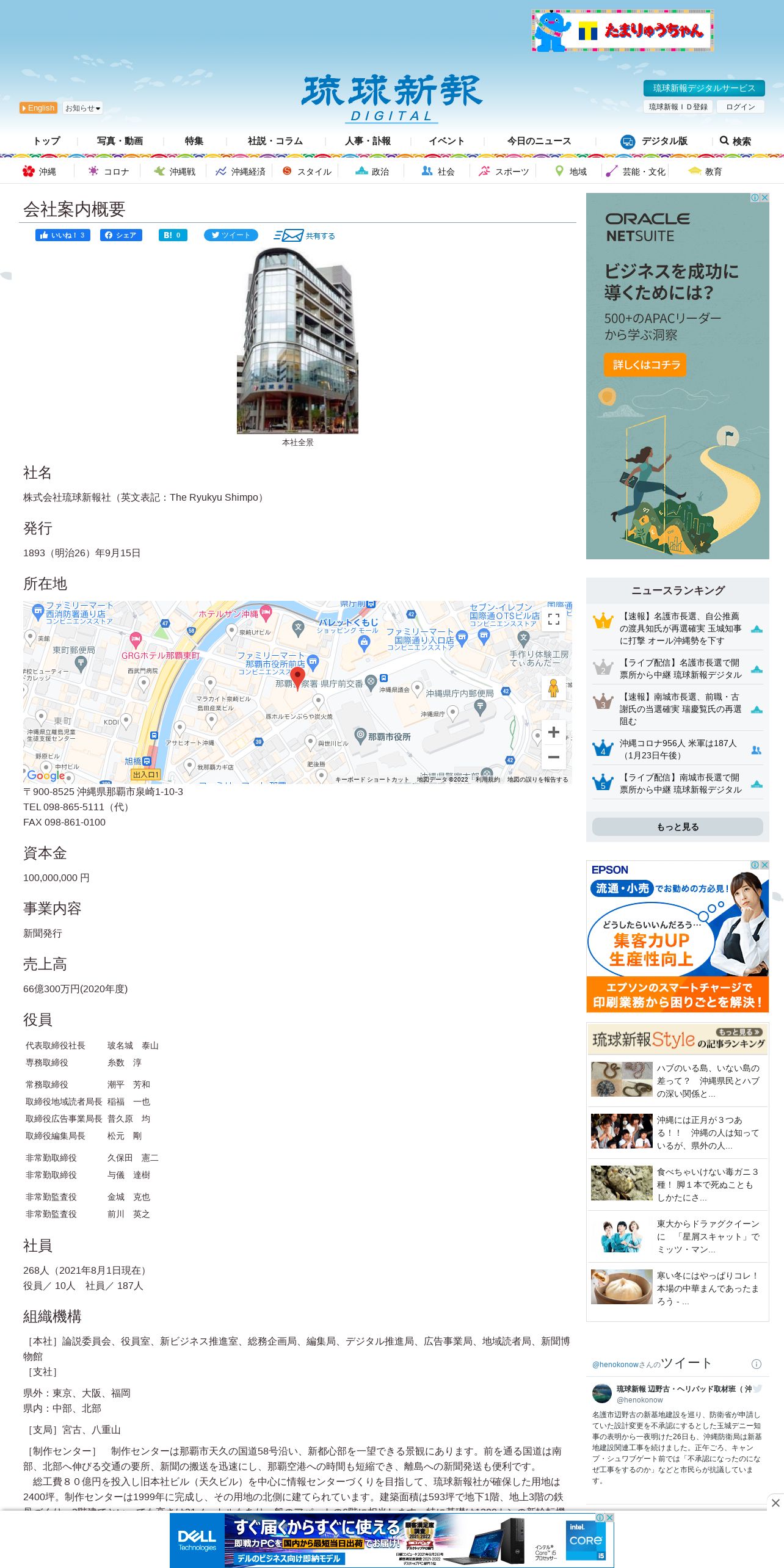
Task: Open the ログイン login link
Action: tap(740, 107)
